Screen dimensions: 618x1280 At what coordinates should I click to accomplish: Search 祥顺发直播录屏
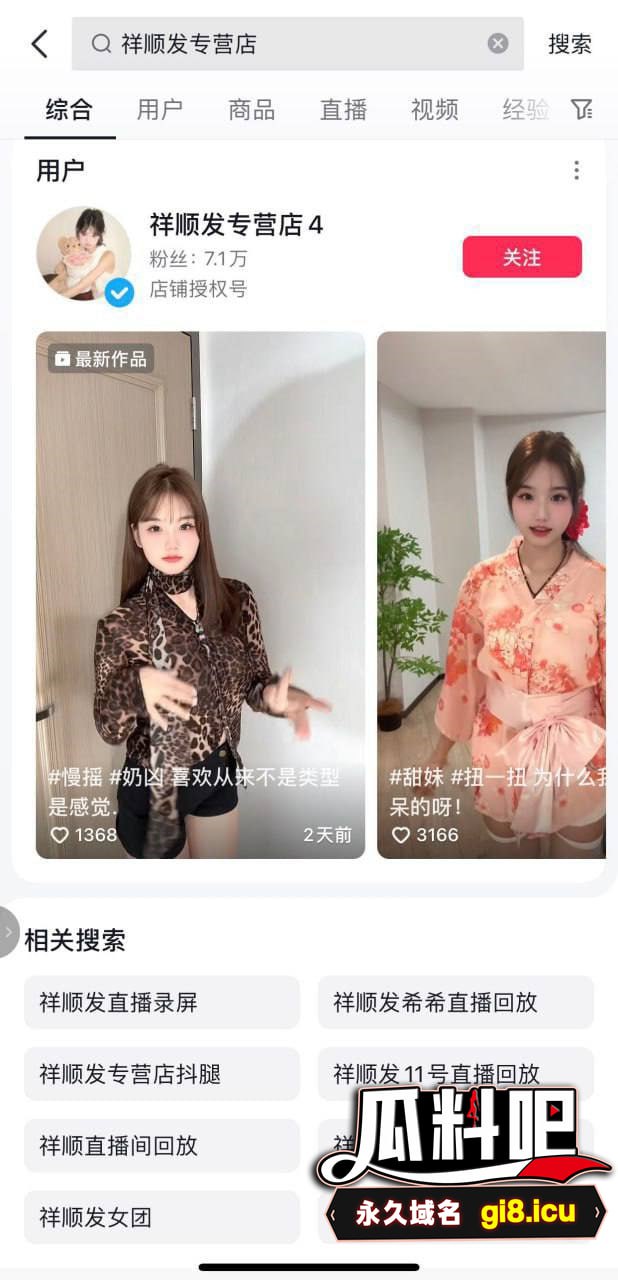[x=161, y=1003]
